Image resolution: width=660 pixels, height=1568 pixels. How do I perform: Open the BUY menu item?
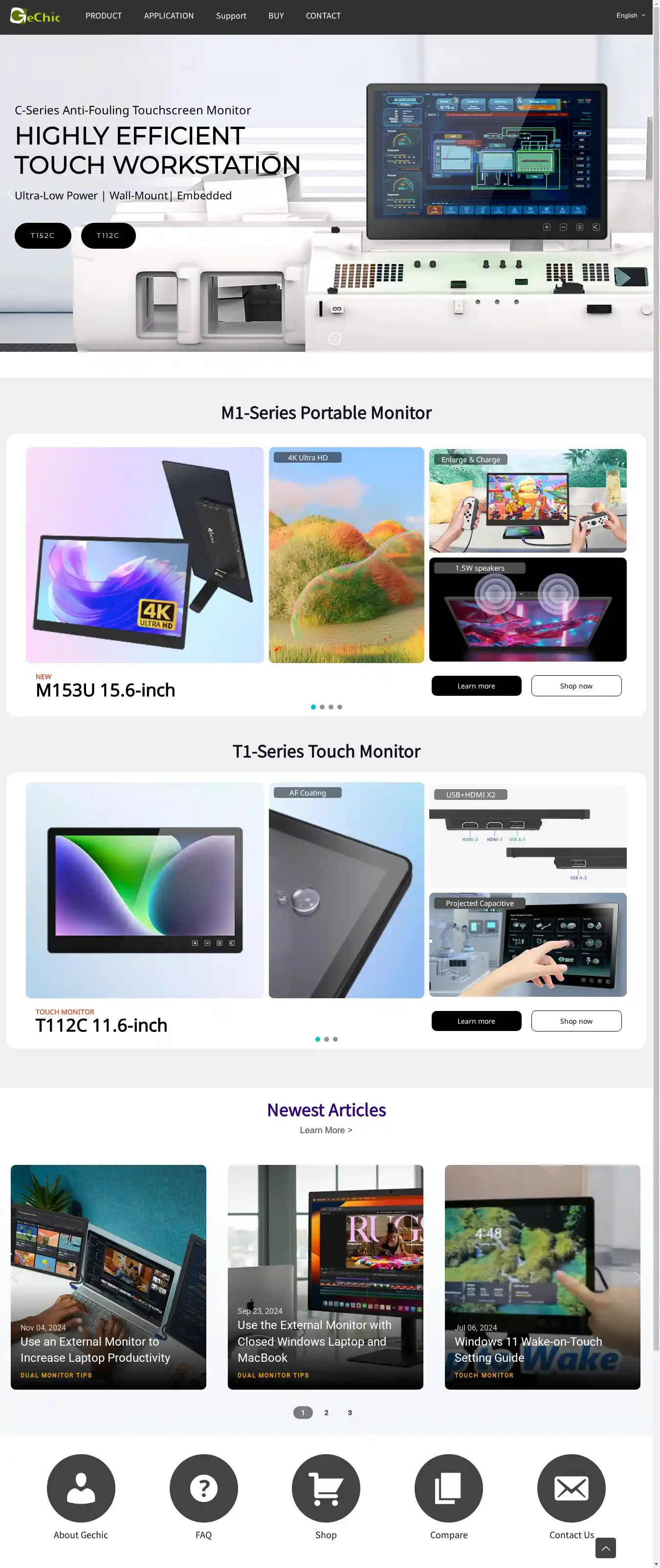click(x=276, y=16)
